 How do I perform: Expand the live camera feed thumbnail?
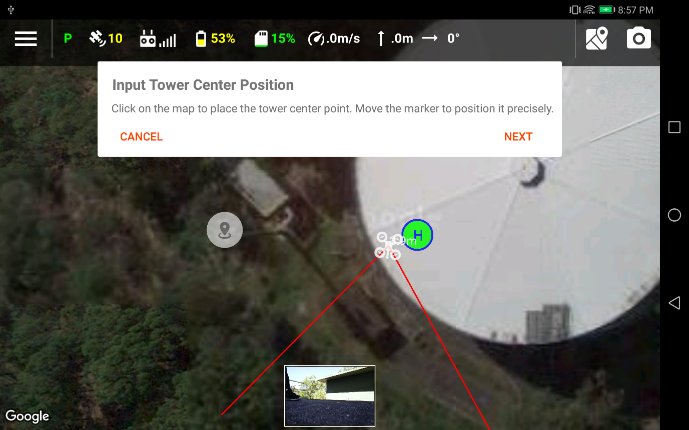[330, 396]
